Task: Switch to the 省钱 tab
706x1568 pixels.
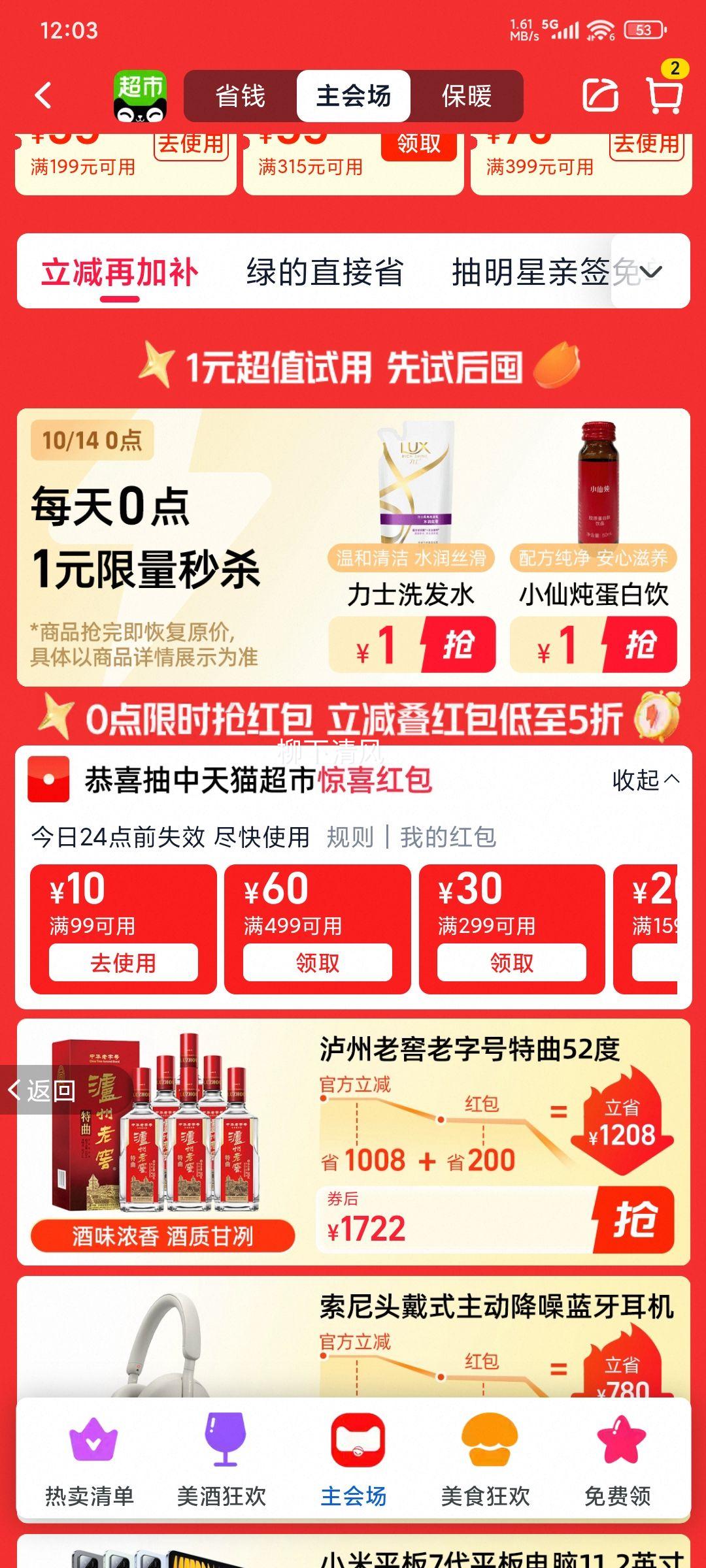Action: coord(240,96)
